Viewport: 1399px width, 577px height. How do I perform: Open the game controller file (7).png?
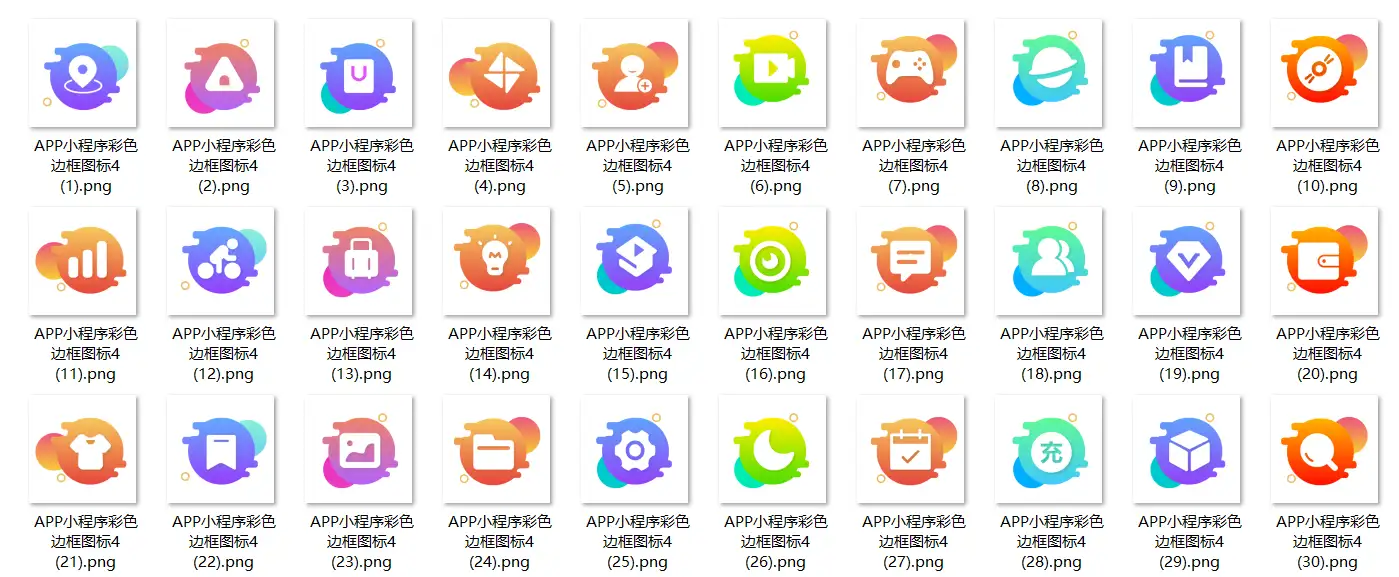coord(912,73)
